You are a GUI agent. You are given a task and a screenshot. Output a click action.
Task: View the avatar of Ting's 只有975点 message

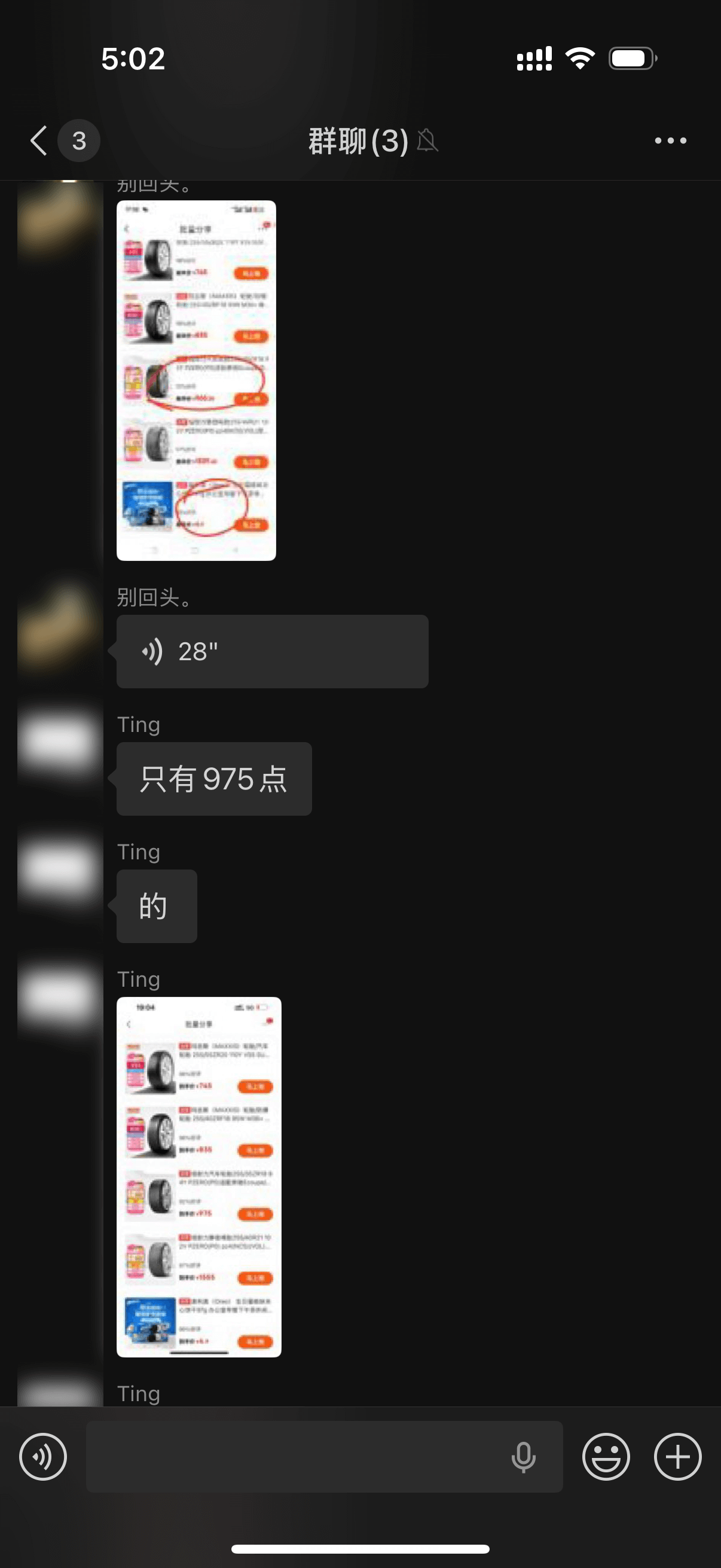59,743
